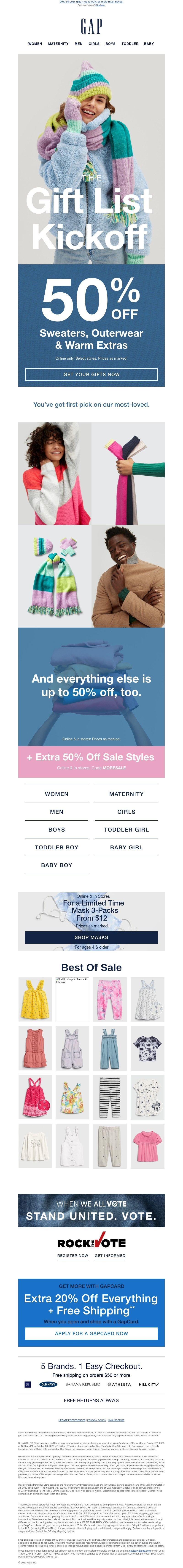Tap the GET YOUR GIFTS NOW button
Viewport: 183px width, 1568px height.
coord(91,374)
